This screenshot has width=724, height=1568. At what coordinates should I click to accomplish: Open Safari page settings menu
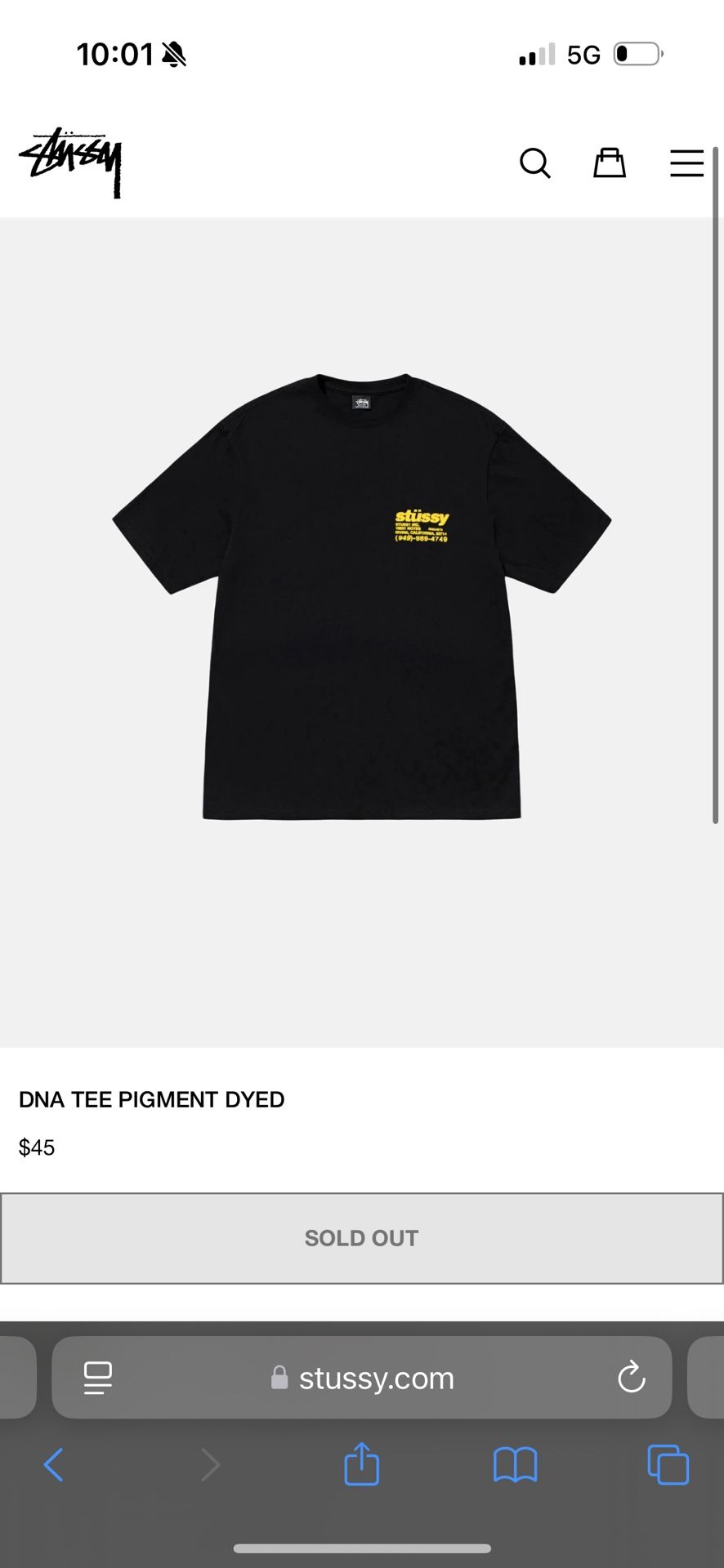98,1379
